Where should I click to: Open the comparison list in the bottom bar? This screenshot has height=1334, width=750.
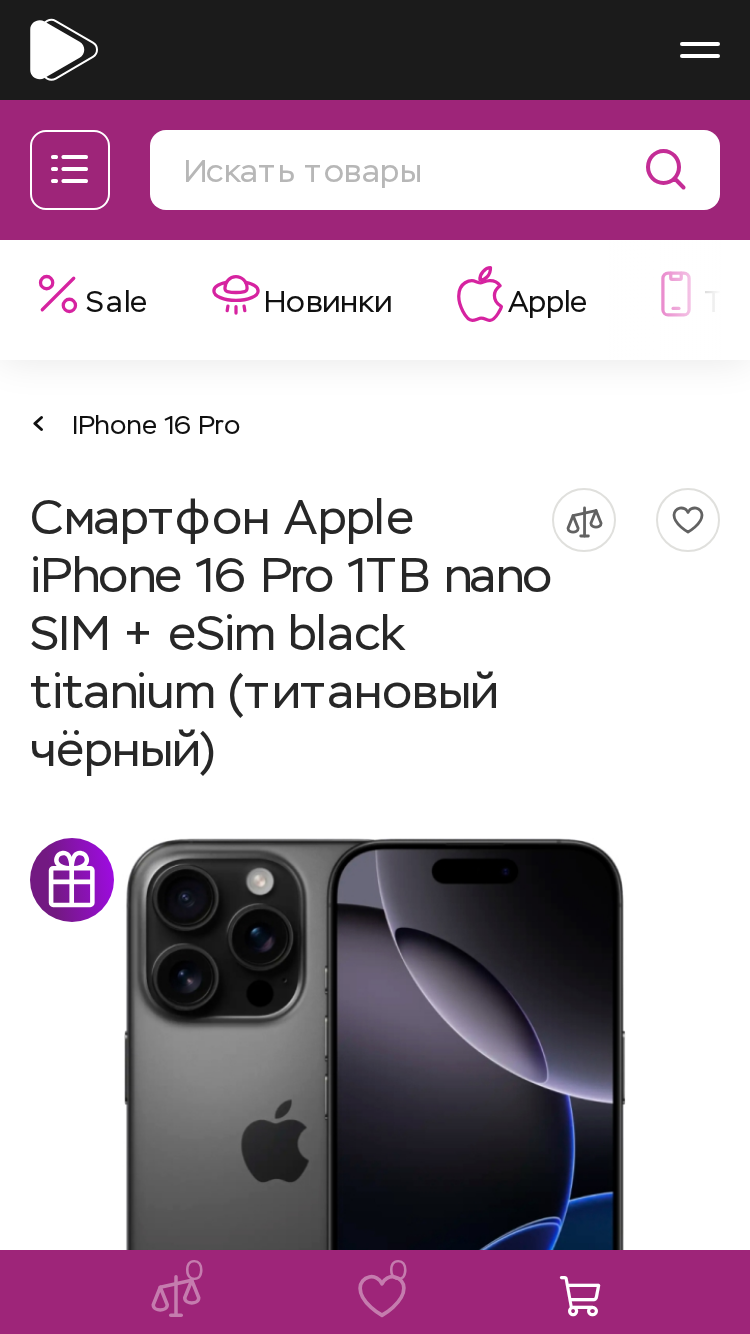pos(177,1291)
